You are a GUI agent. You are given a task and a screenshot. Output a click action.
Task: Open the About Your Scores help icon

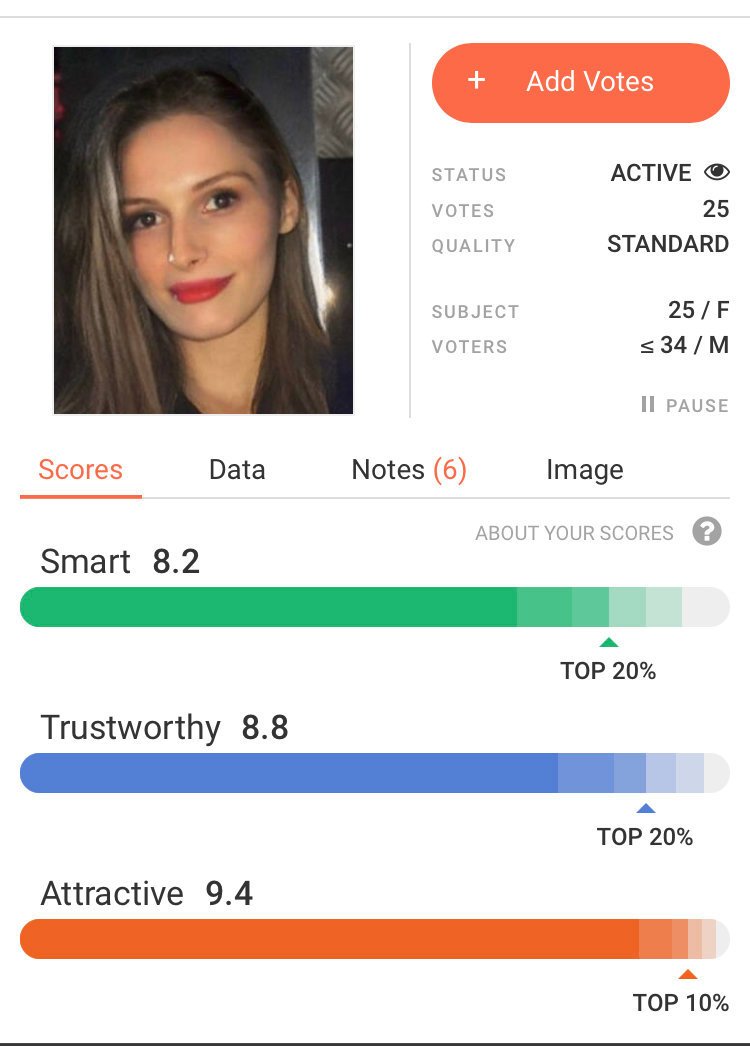(706, 532)
